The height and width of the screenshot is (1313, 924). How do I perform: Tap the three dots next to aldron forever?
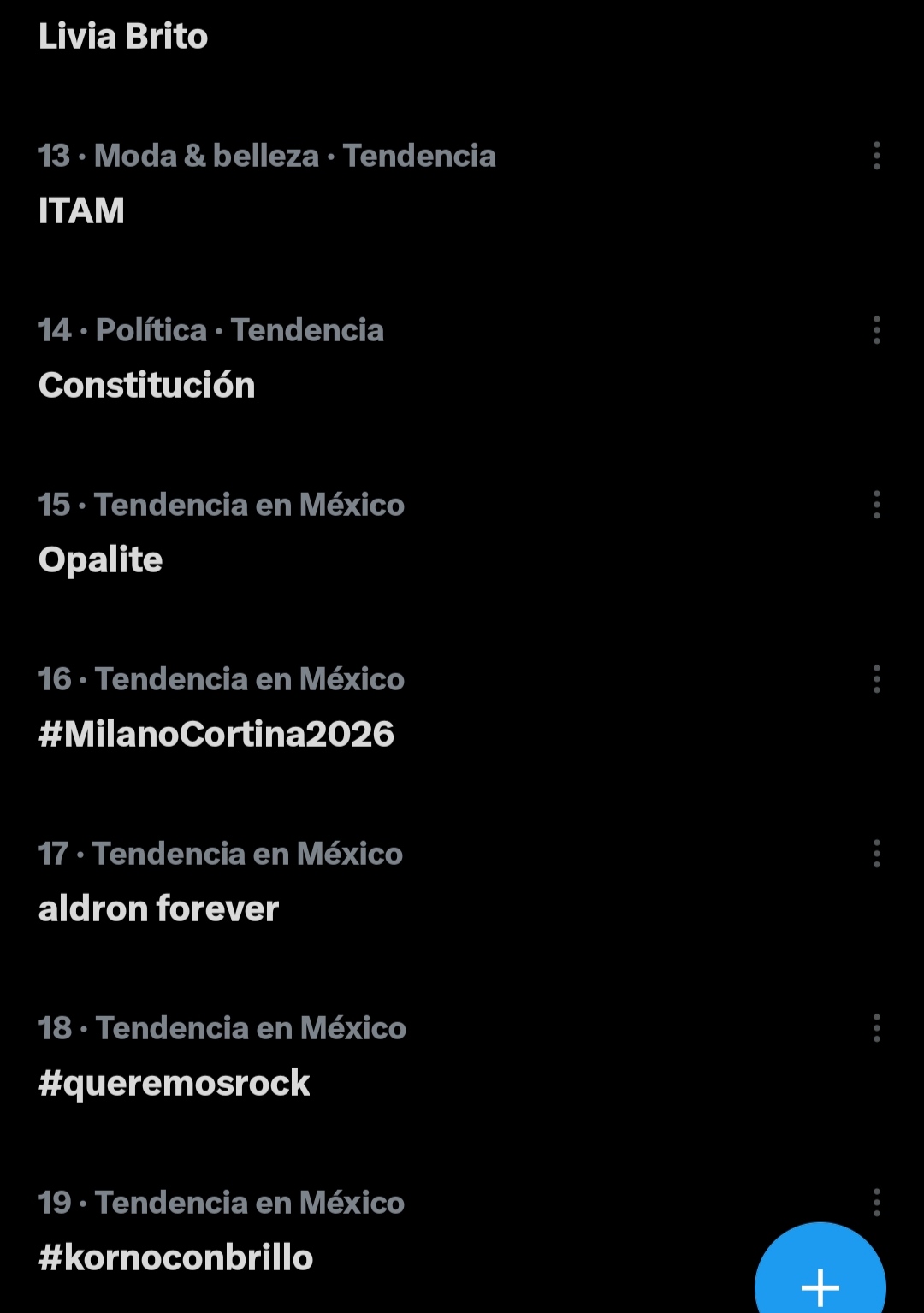pos(876,854)
